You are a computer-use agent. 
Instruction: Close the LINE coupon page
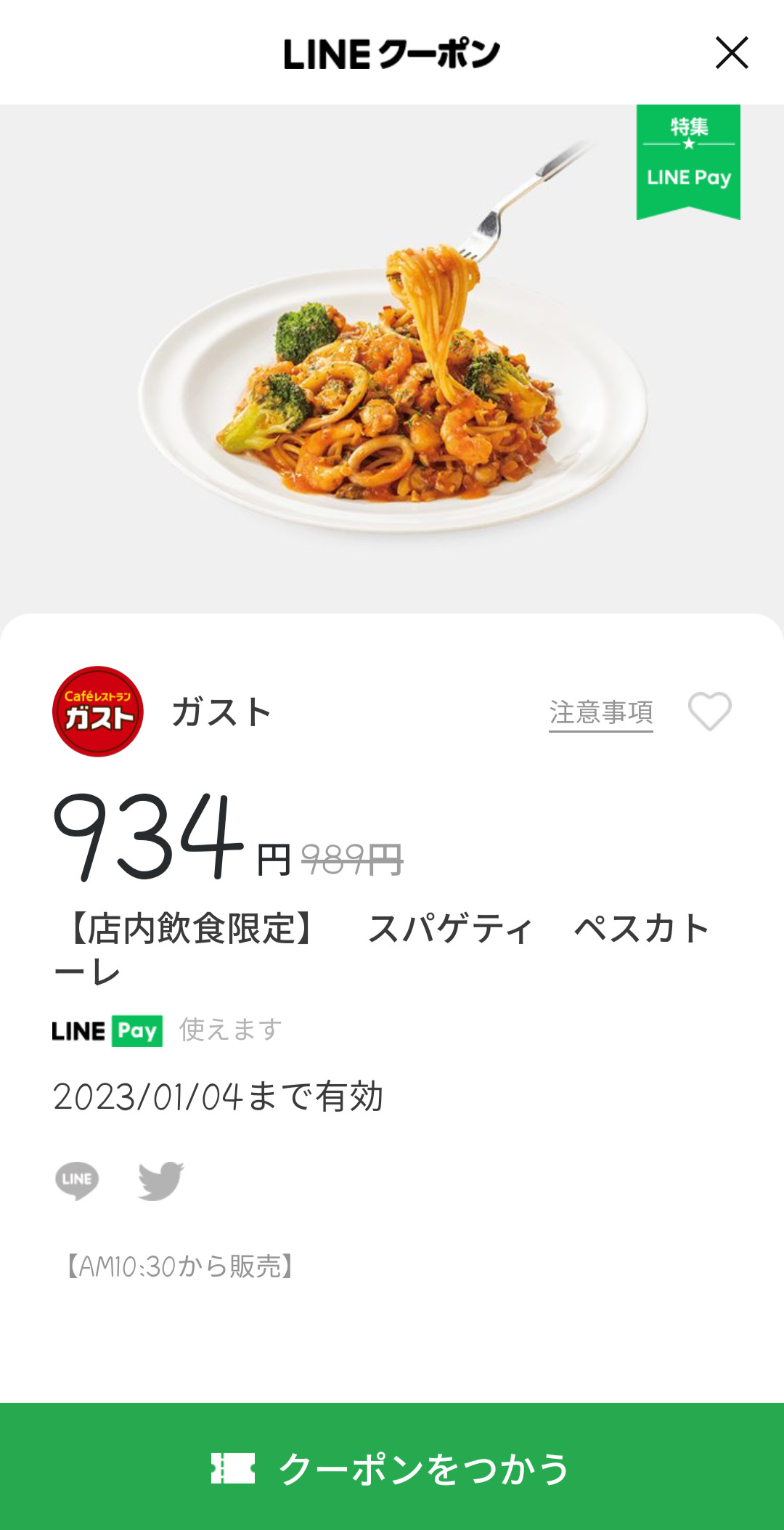(x=731, y=53)
